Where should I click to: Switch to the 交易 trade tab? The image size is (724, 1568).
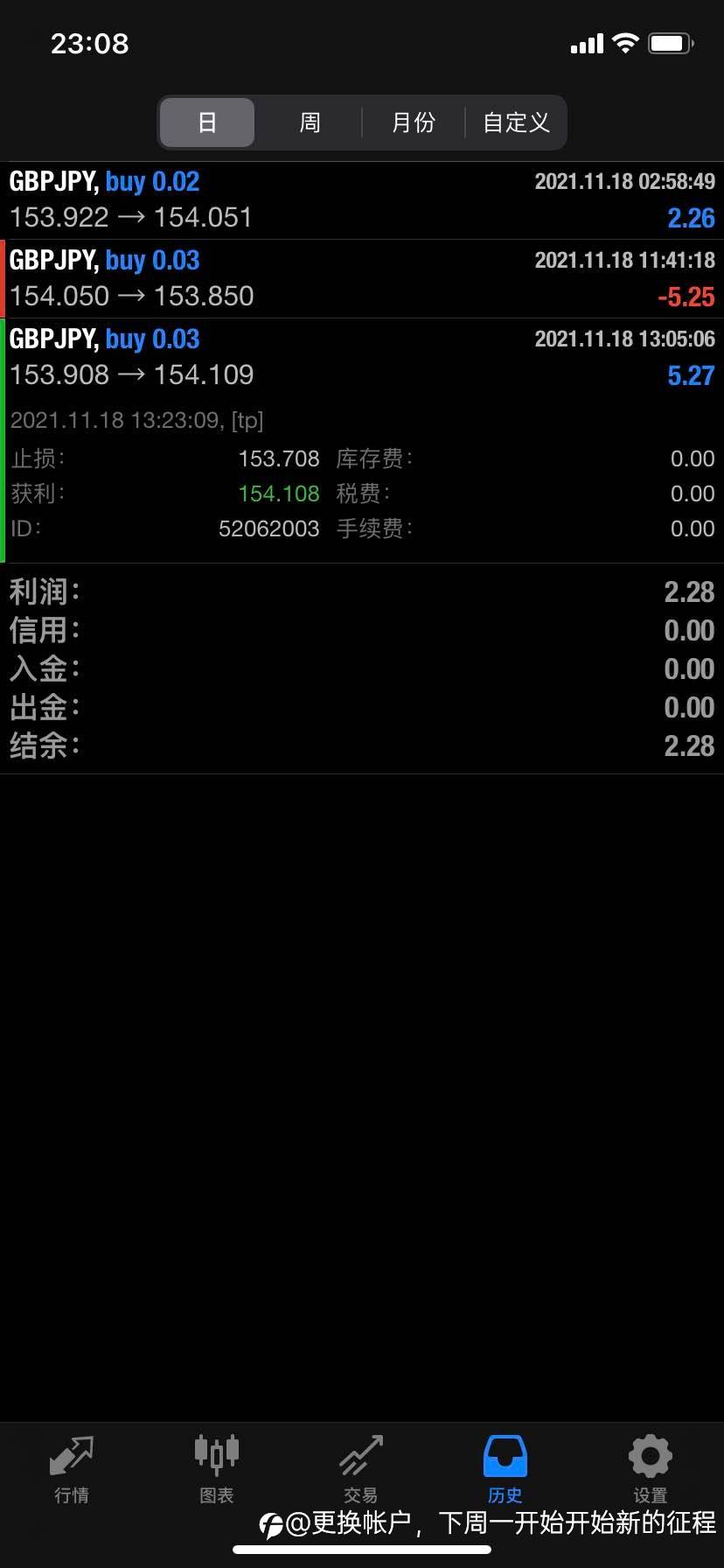(361, 1470)
